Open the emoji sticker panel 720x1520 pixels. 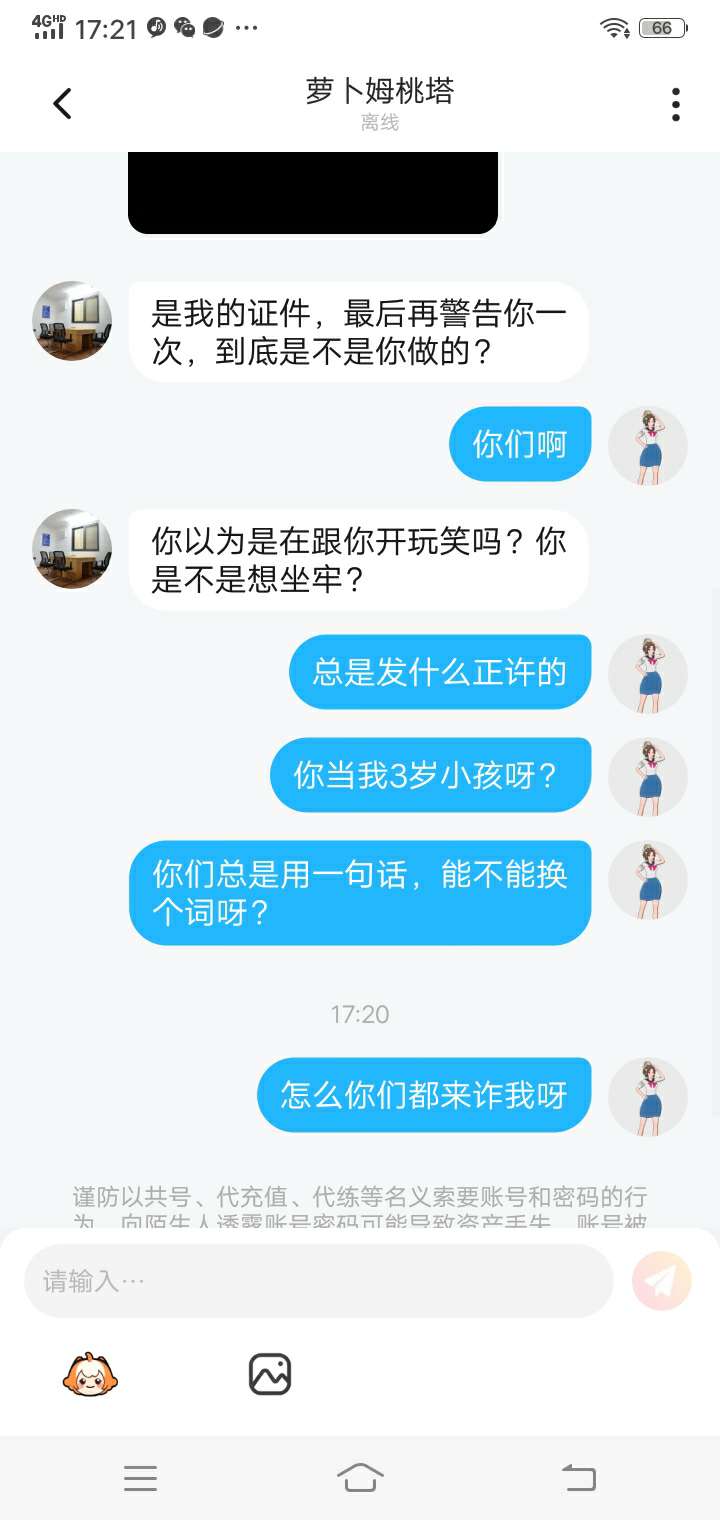[x=90, y=1375]
